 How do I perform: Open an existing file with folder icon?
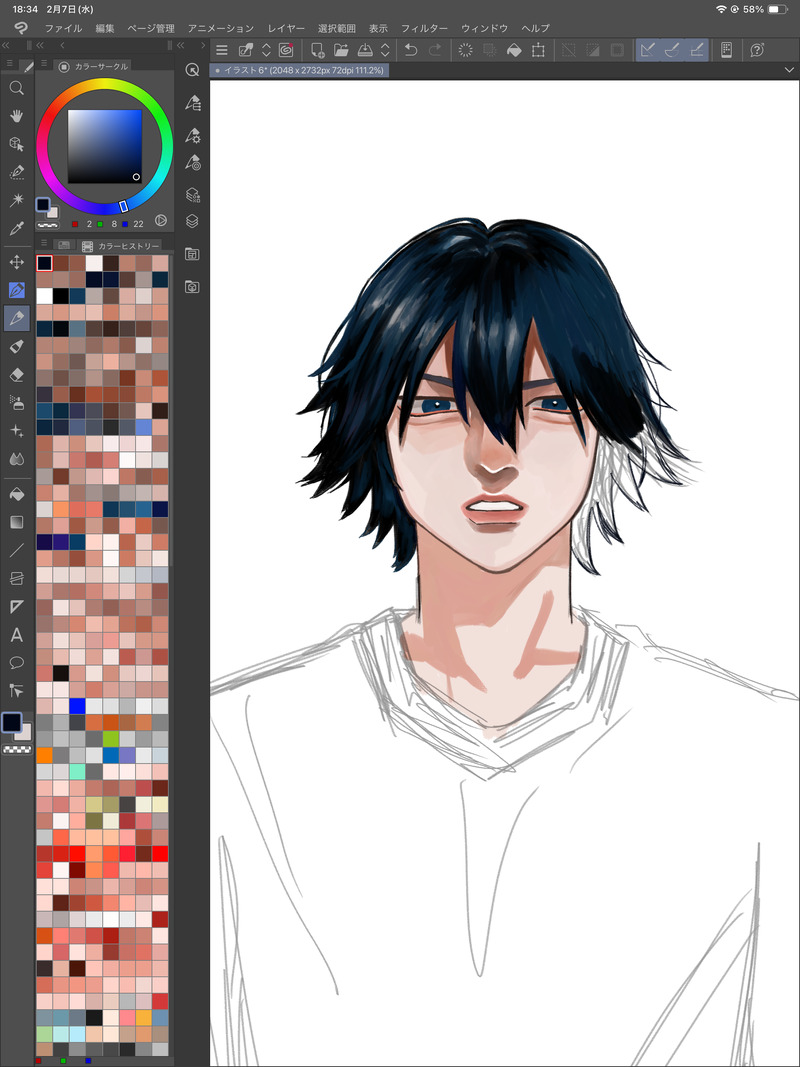[x=341, y=50]
